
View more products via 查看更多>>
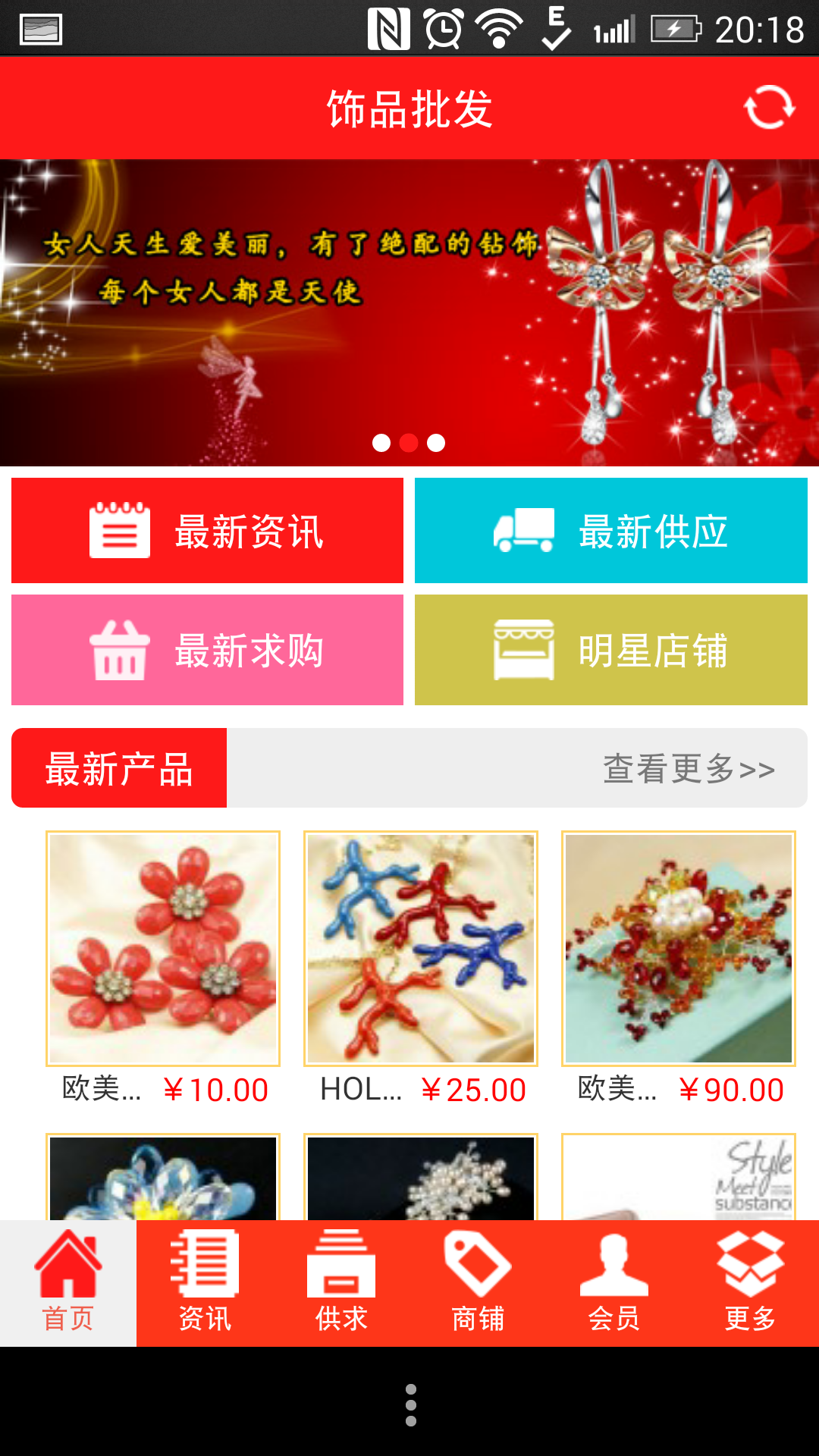[689, 769]
